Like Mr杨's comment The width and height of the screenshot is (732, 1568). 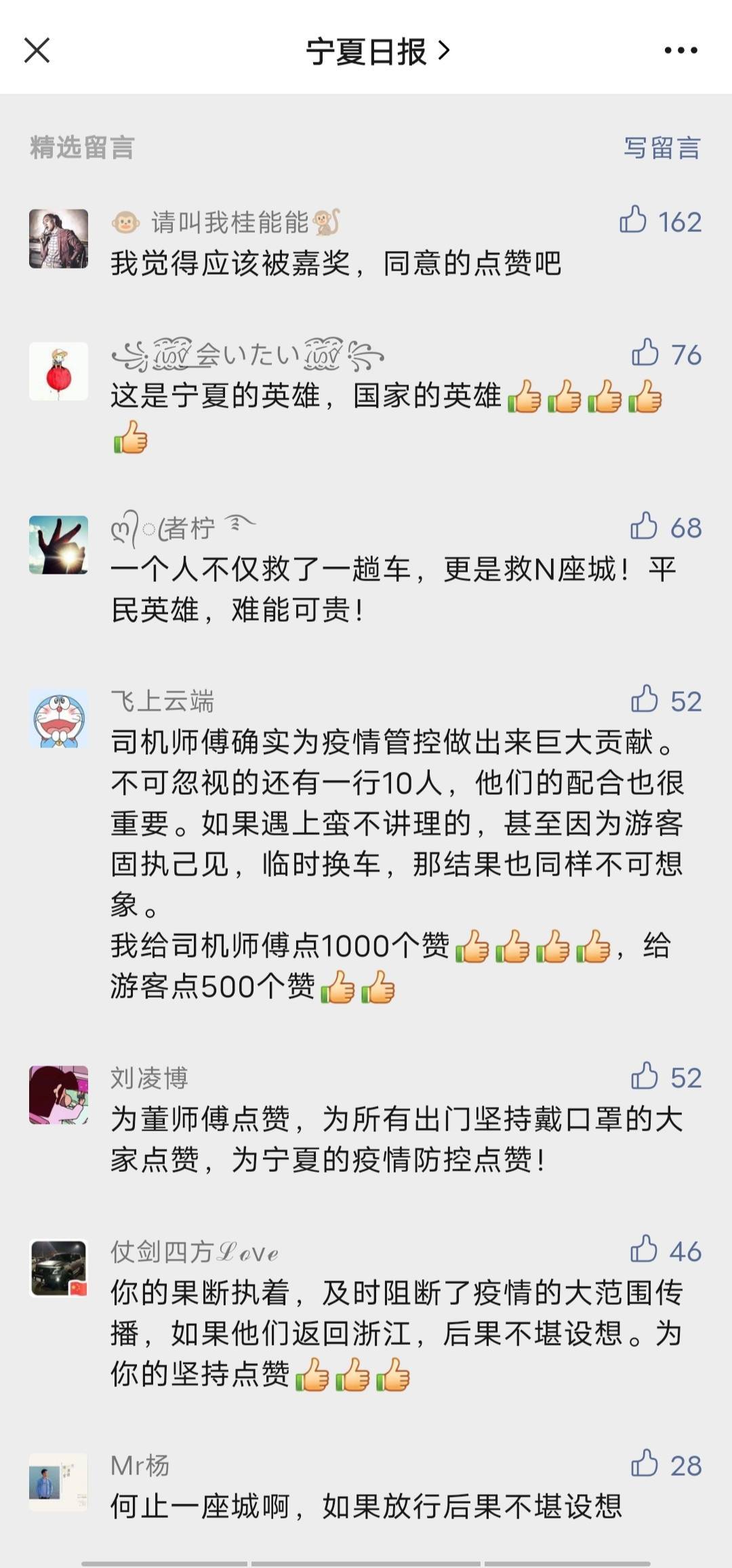tap(645, 1464)
